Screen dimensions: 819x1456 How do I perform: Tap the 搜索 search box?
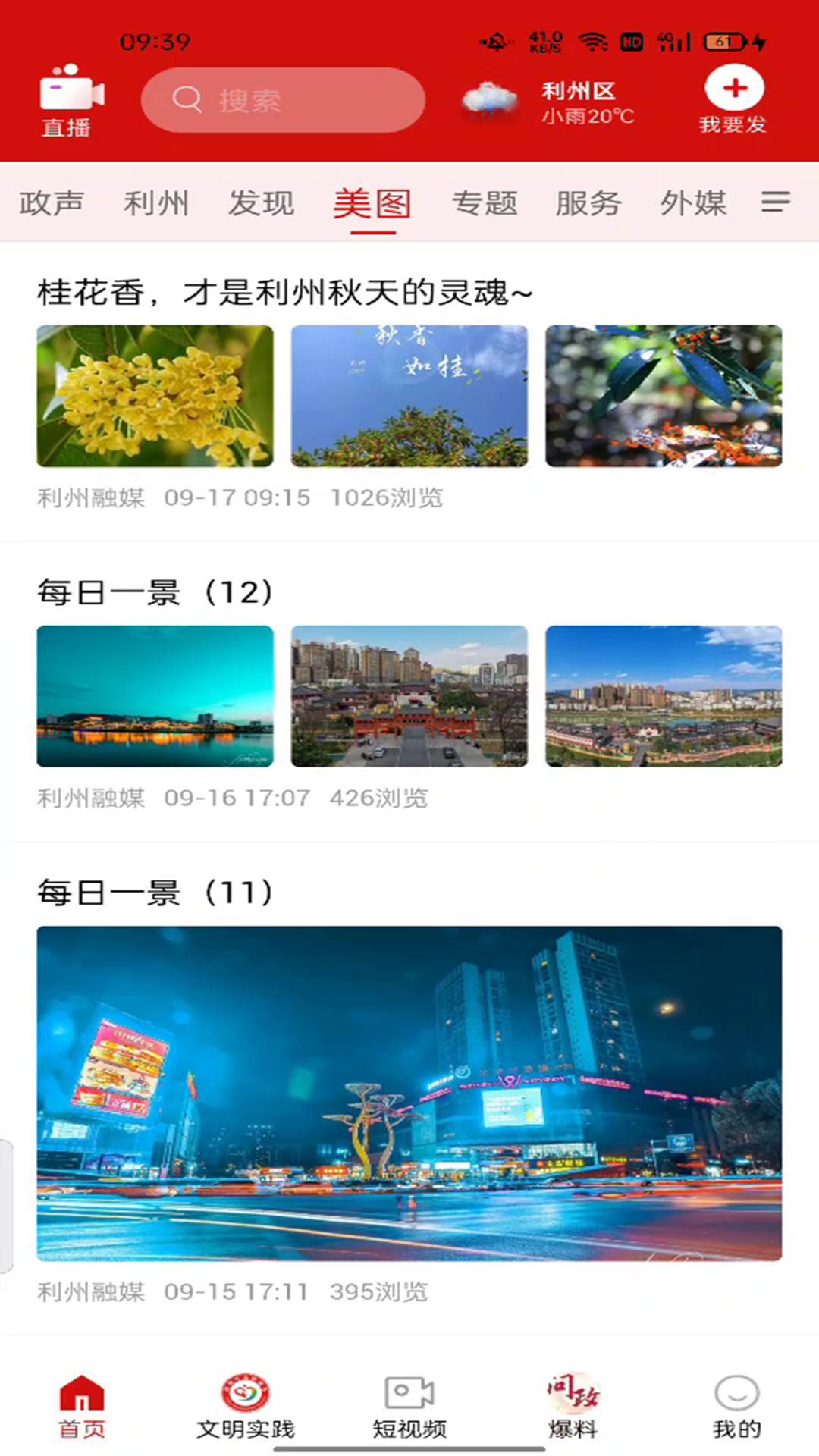282,101
